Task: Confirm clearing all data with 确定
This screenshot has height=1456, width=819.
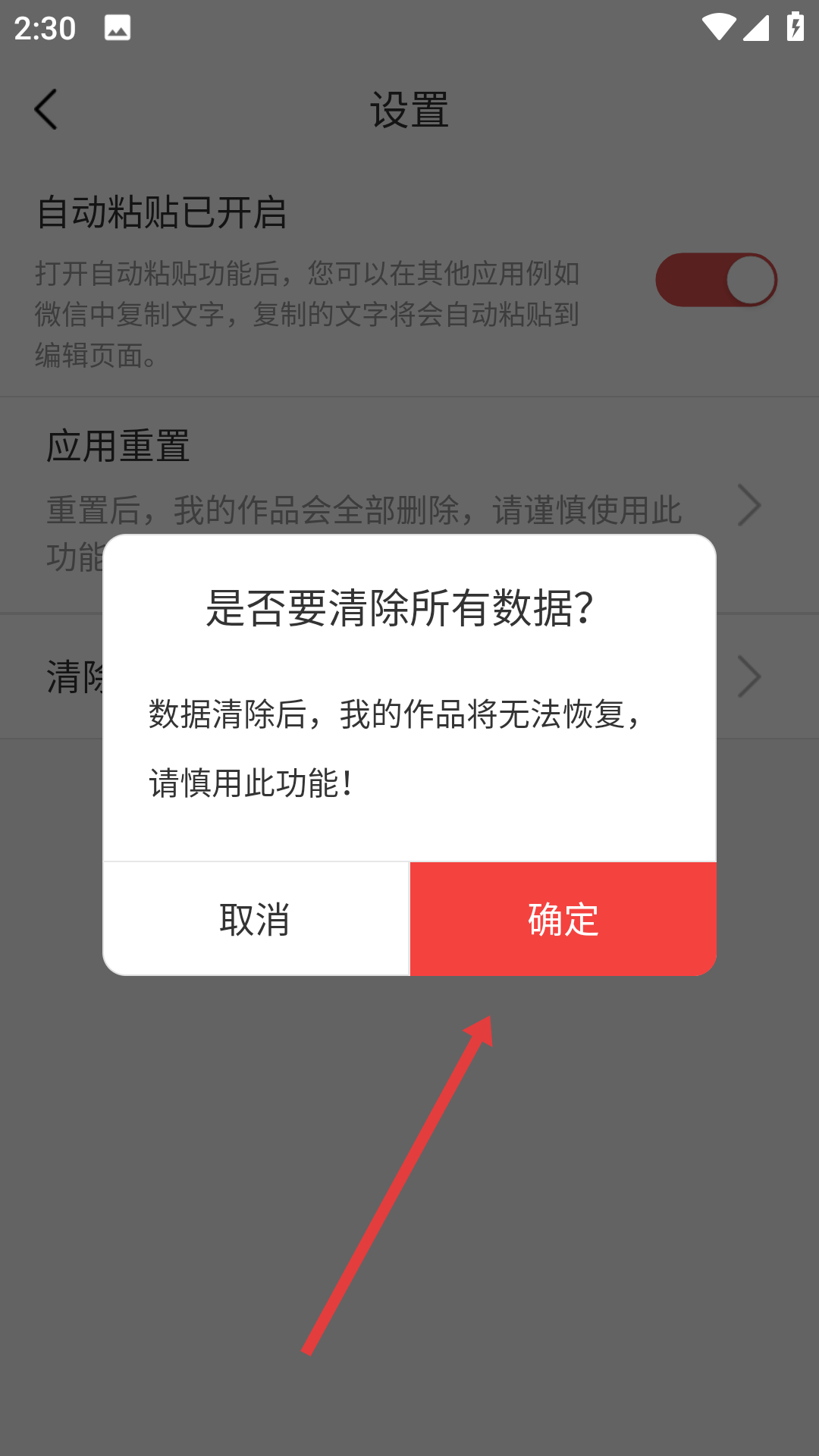Action: [563, 919]
